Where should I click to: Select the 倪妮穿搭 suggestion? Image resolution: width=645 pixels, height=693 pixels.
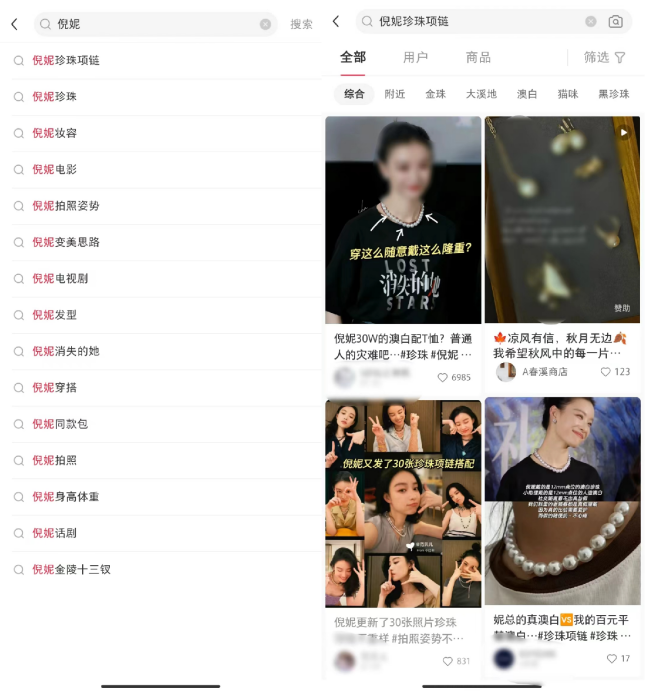pos(54,387)
